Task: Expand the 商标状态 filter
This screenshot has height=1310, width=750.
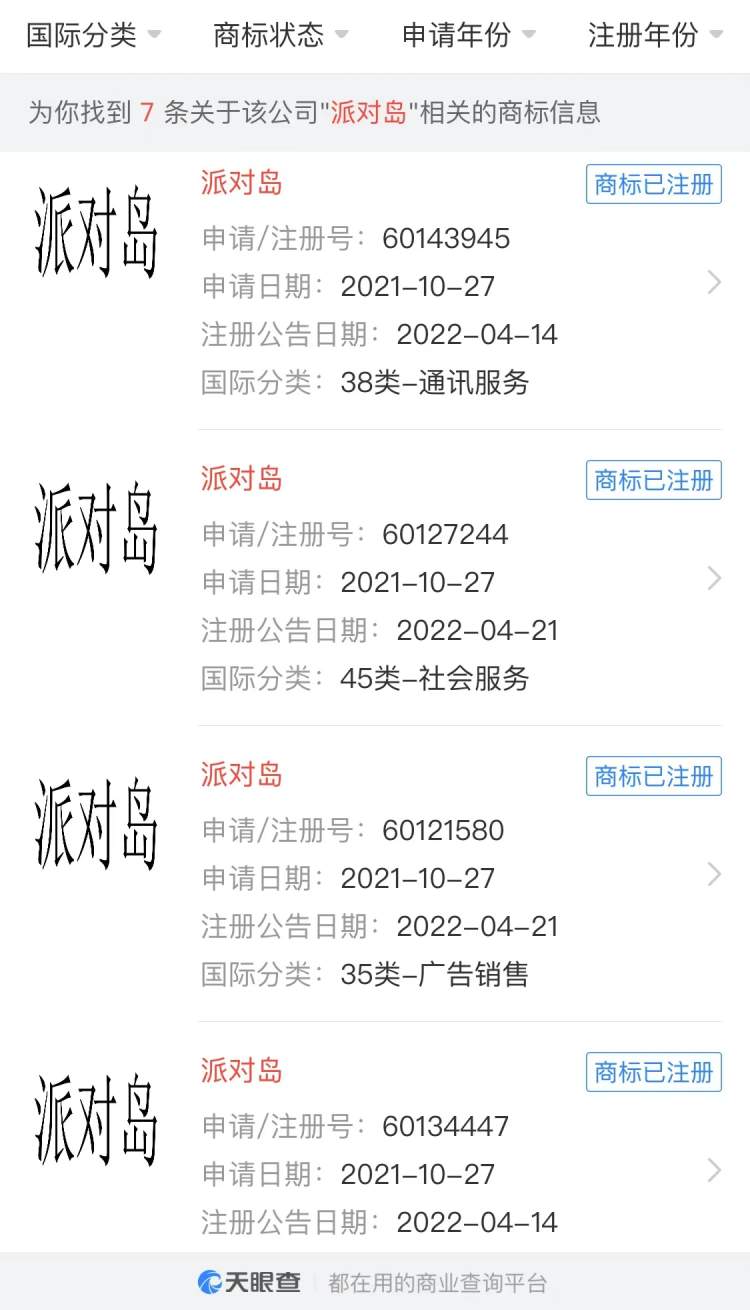Action: pyautogui.click(x=281, y=36)
